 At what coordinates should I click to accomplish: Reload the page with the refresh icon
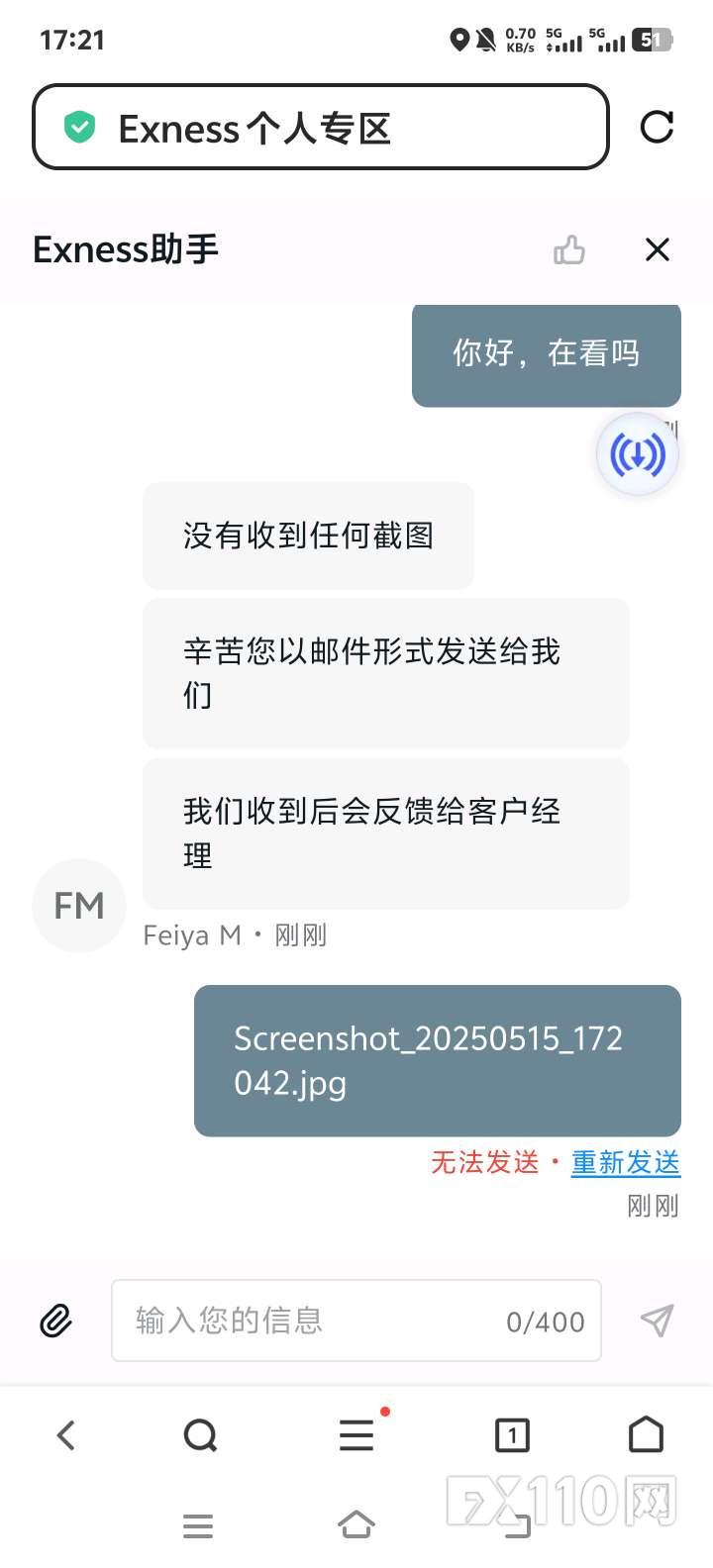[x=657, y=127]
